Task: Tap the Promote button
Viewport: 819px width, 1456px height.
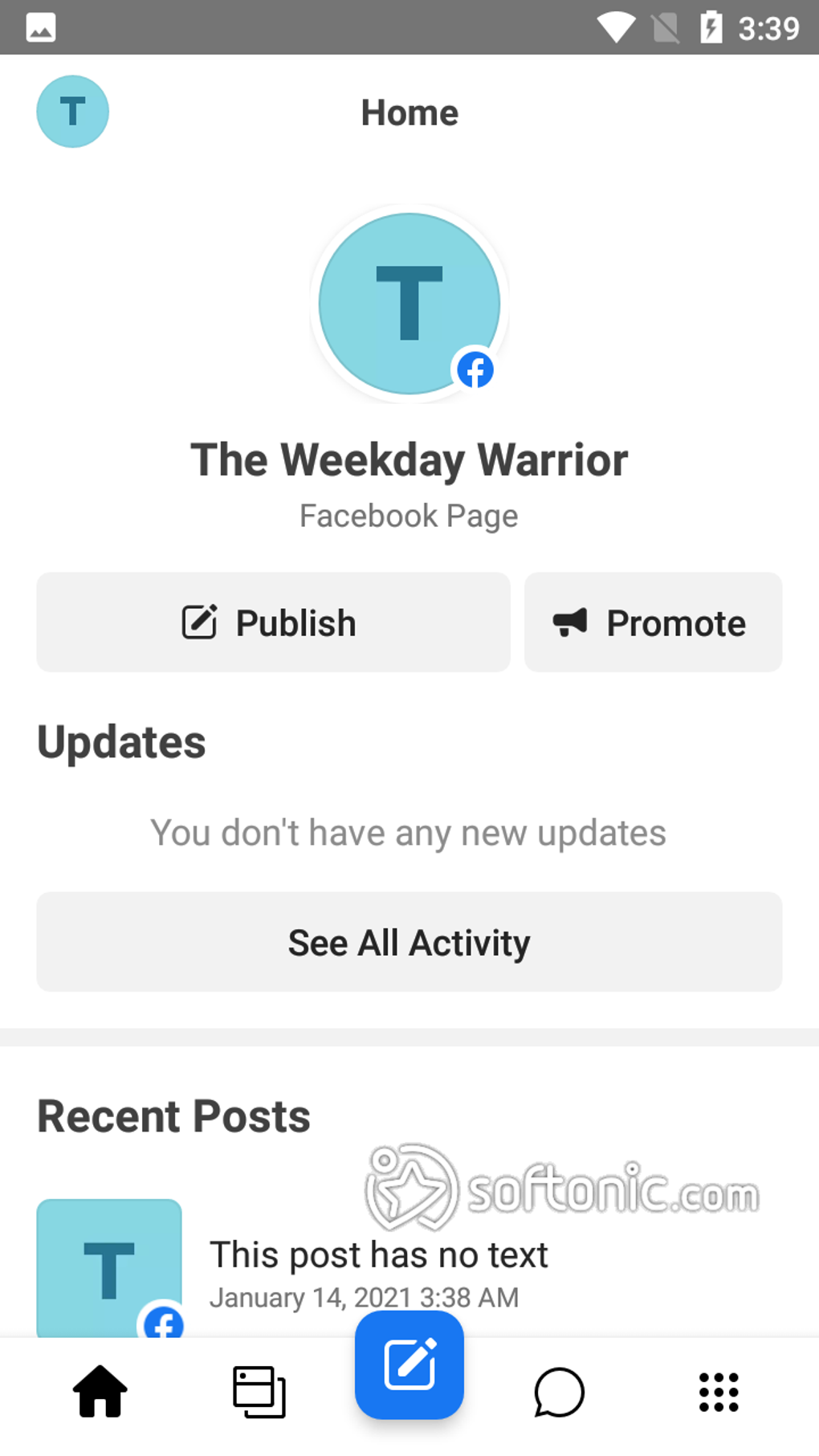Action: tap(653, 622)
